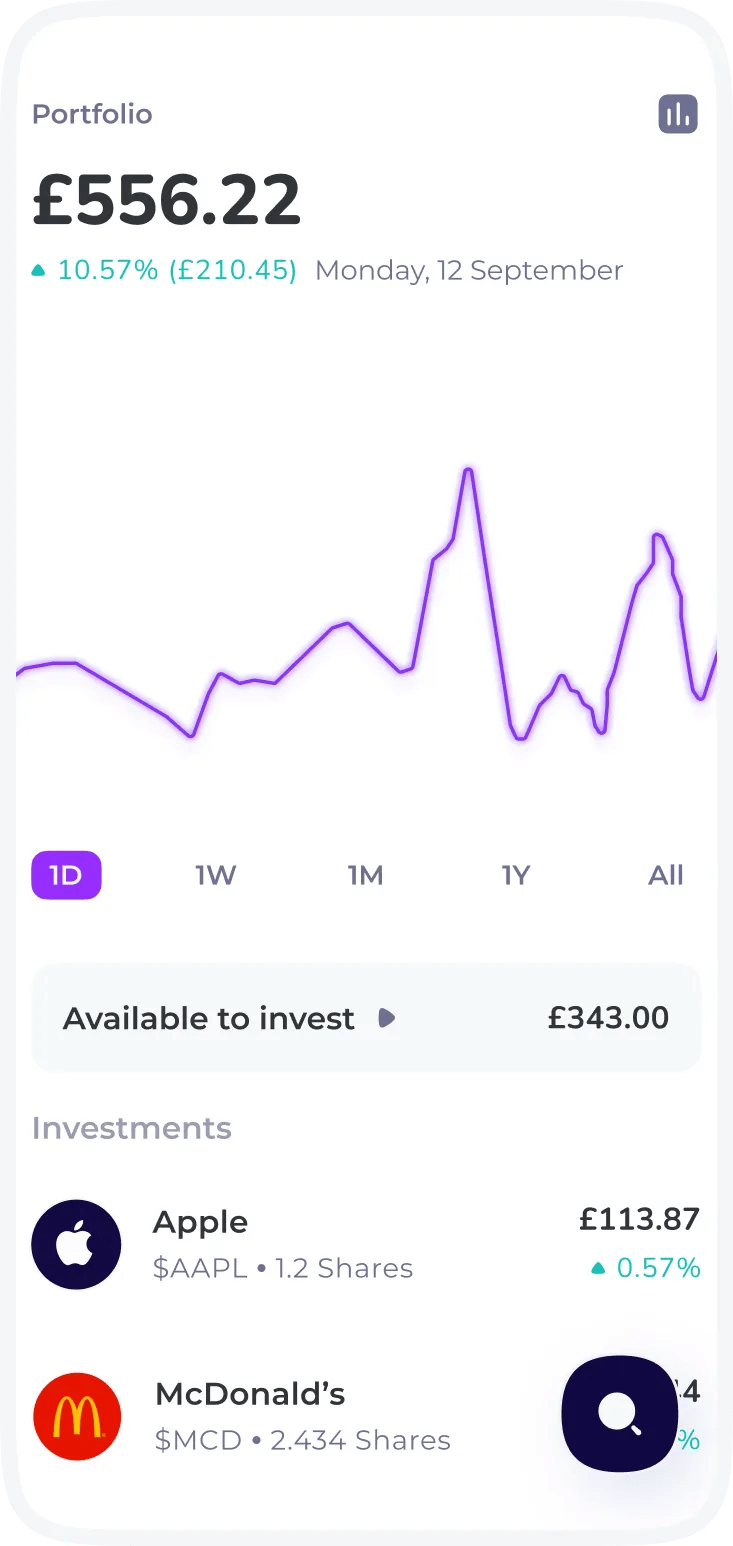Tap the teal upward triangle gain indicator
The width and height of the screenshot is (733, 1546).
pyautogui.click(x=38, y=269)
